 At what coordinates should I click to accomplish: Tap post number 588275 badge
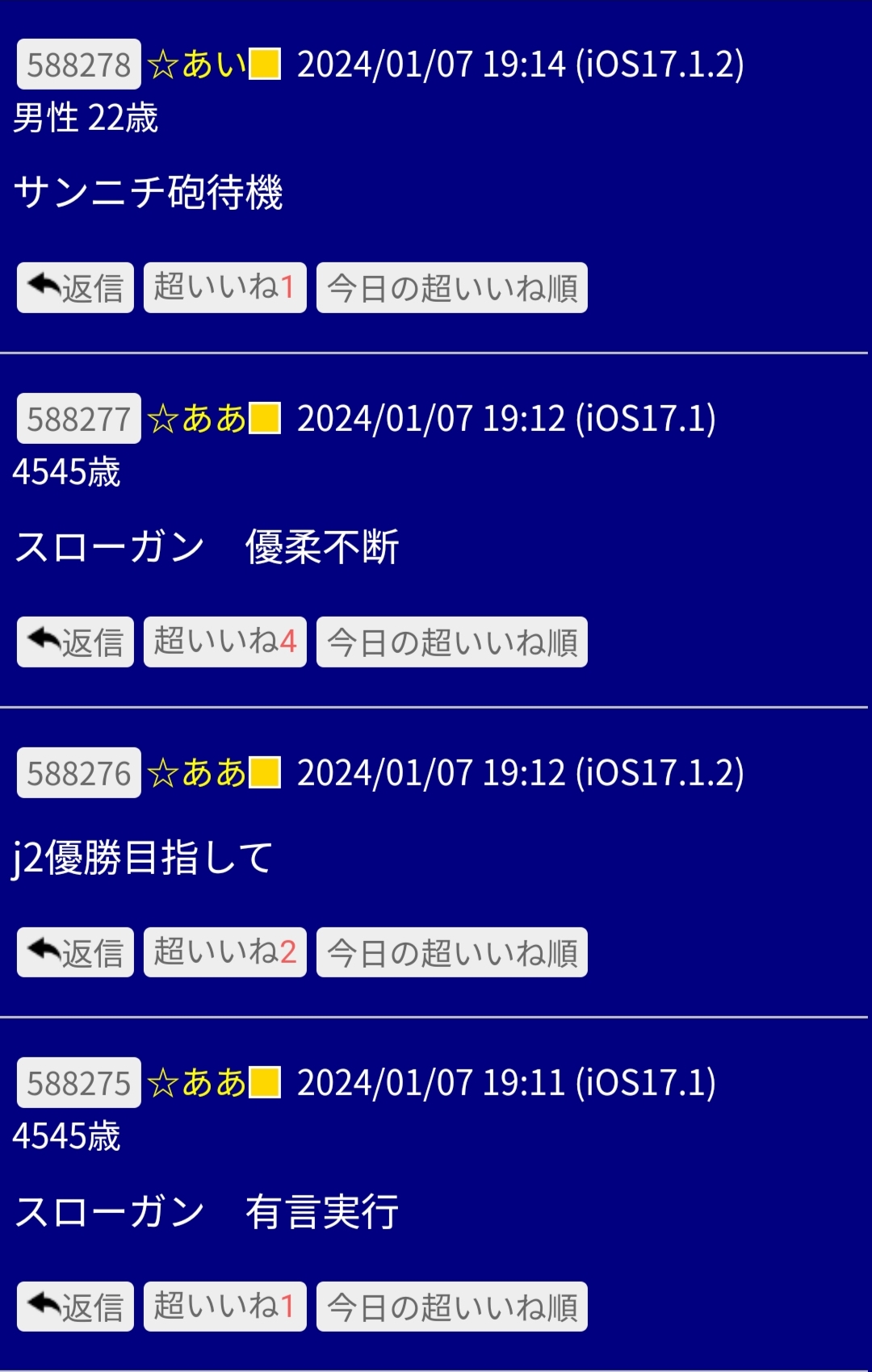coord(78,1083)
